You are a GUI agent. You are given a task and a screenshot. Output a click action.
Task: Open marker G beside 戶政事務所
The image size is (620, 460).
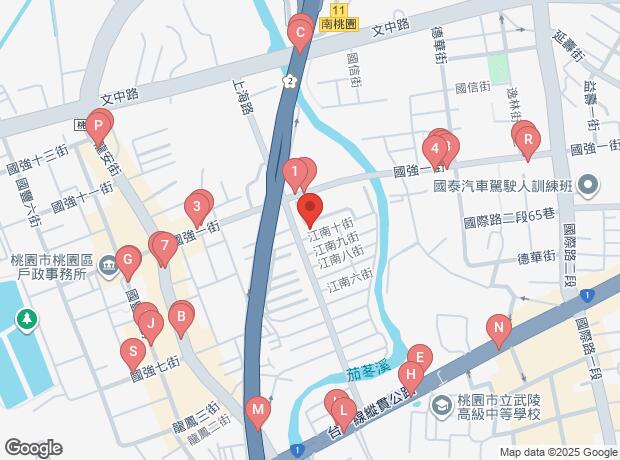coord(127,260)
